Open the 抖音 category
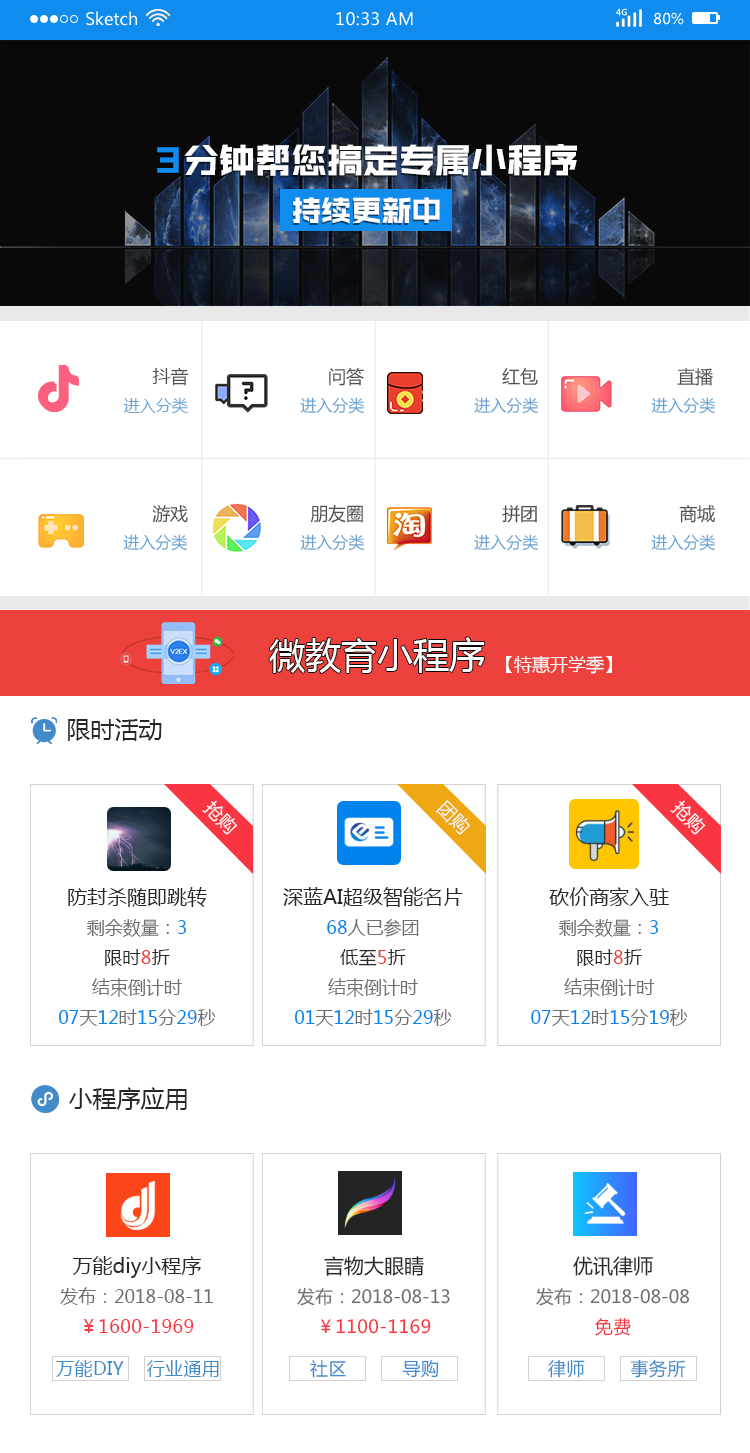 pyautogui.click(x=101, y=390)
